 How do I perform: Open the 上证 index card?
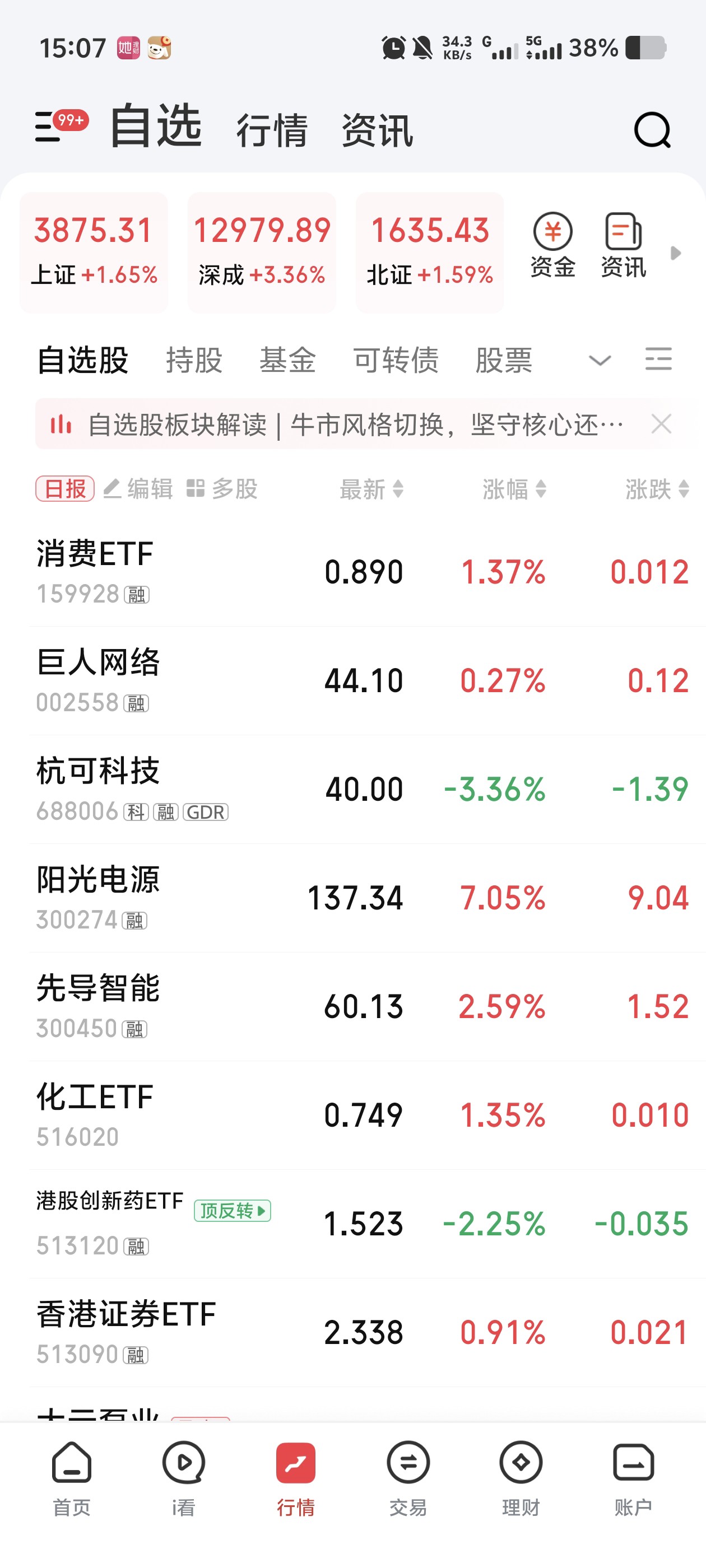click(x=94, y=252)
